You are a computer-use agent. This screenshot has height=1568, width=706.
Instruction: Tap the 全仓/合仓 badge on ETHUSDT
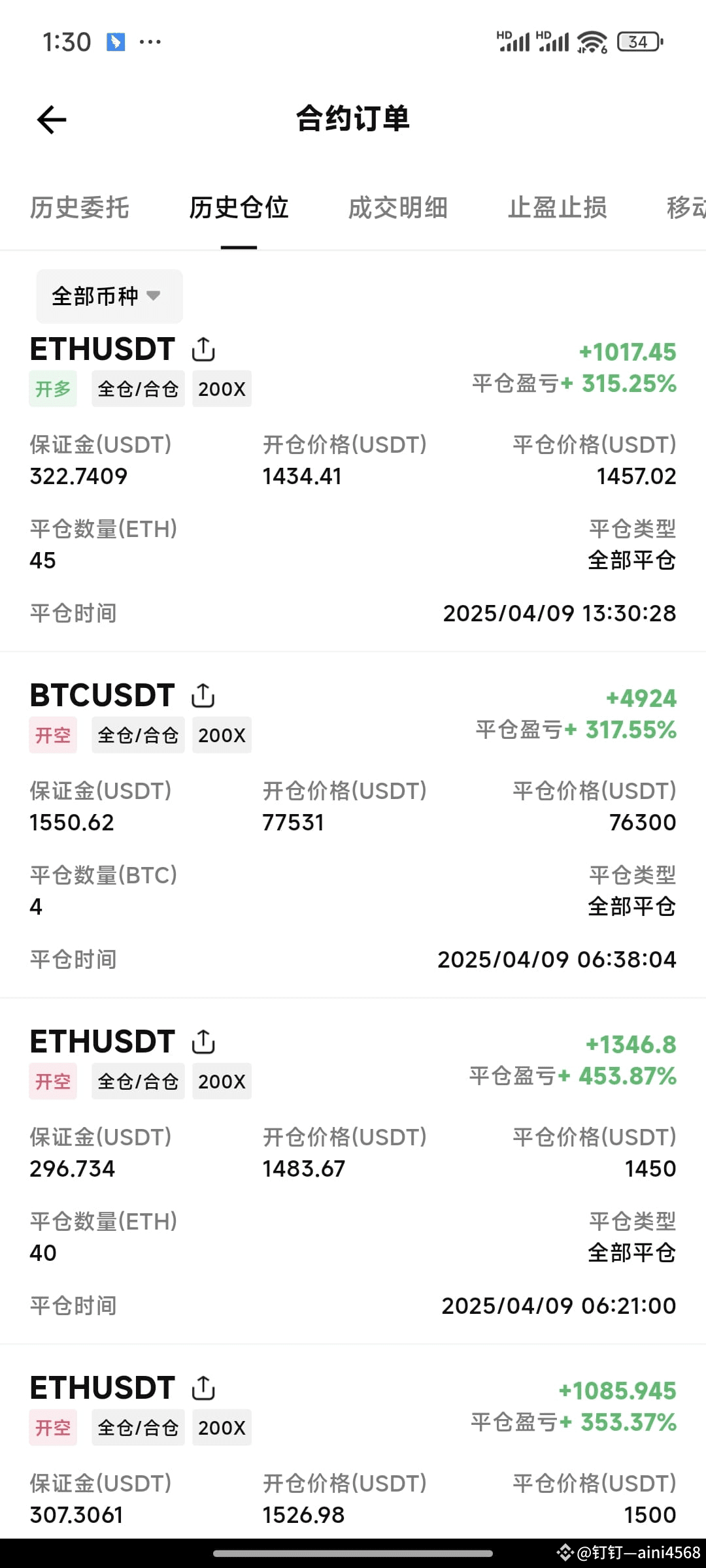[x=137, y=388]
